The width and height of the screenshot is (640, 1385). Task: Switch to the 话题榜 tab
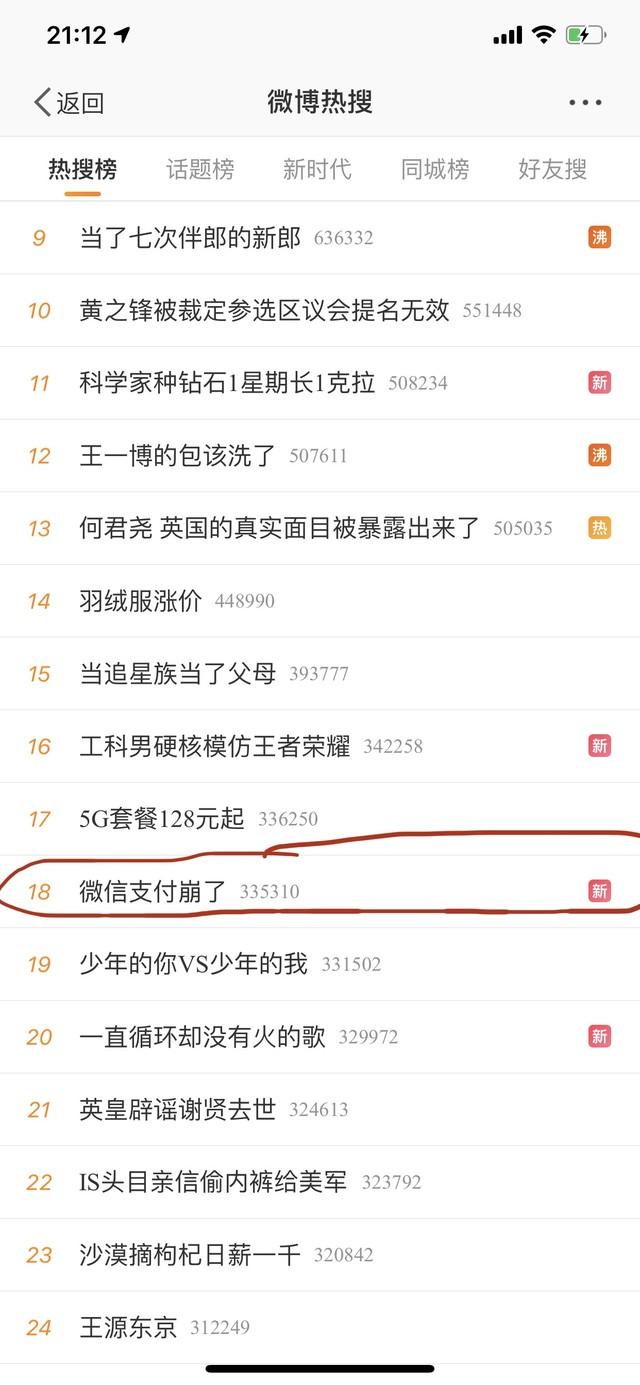(200, 169)
